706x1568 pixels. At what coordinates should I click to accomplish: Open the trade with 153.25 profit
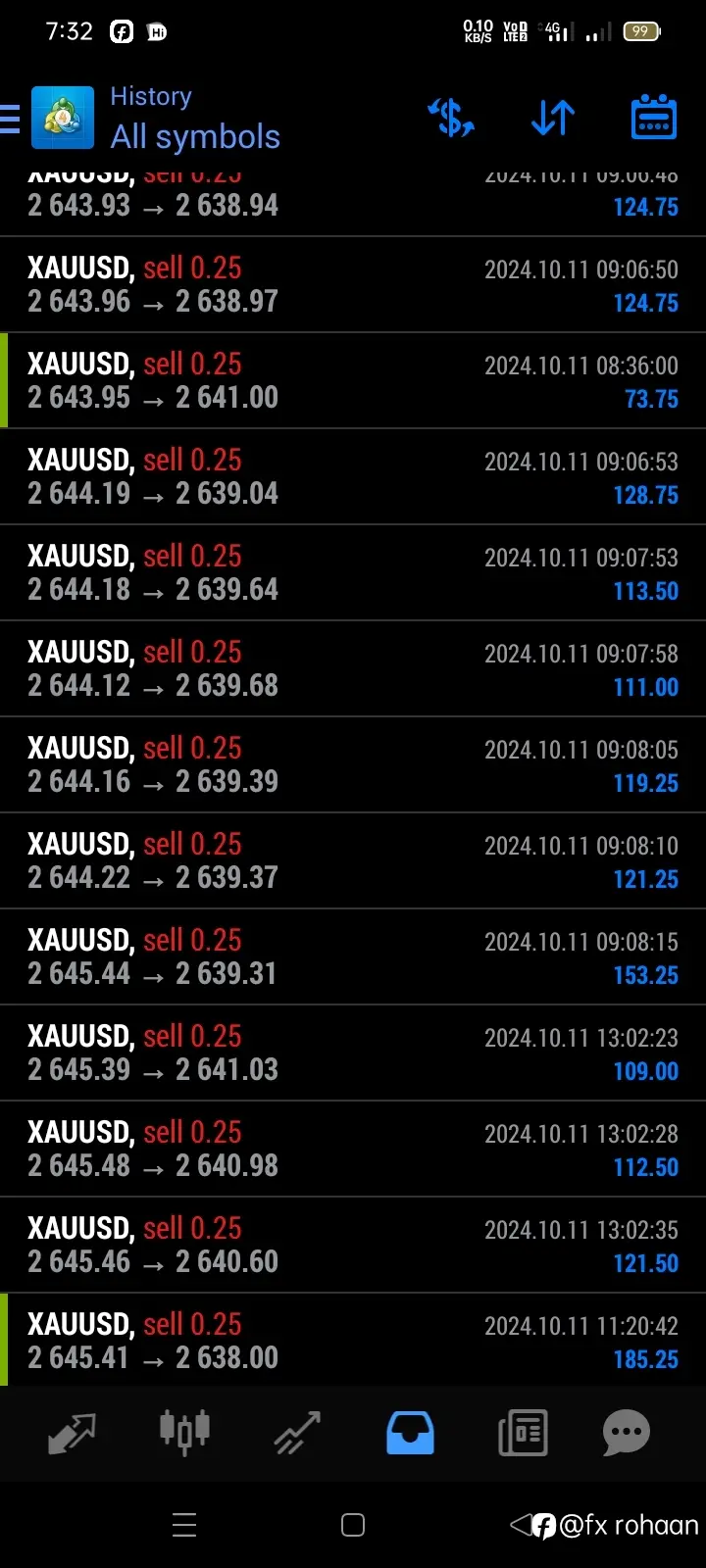click(353, 957)
